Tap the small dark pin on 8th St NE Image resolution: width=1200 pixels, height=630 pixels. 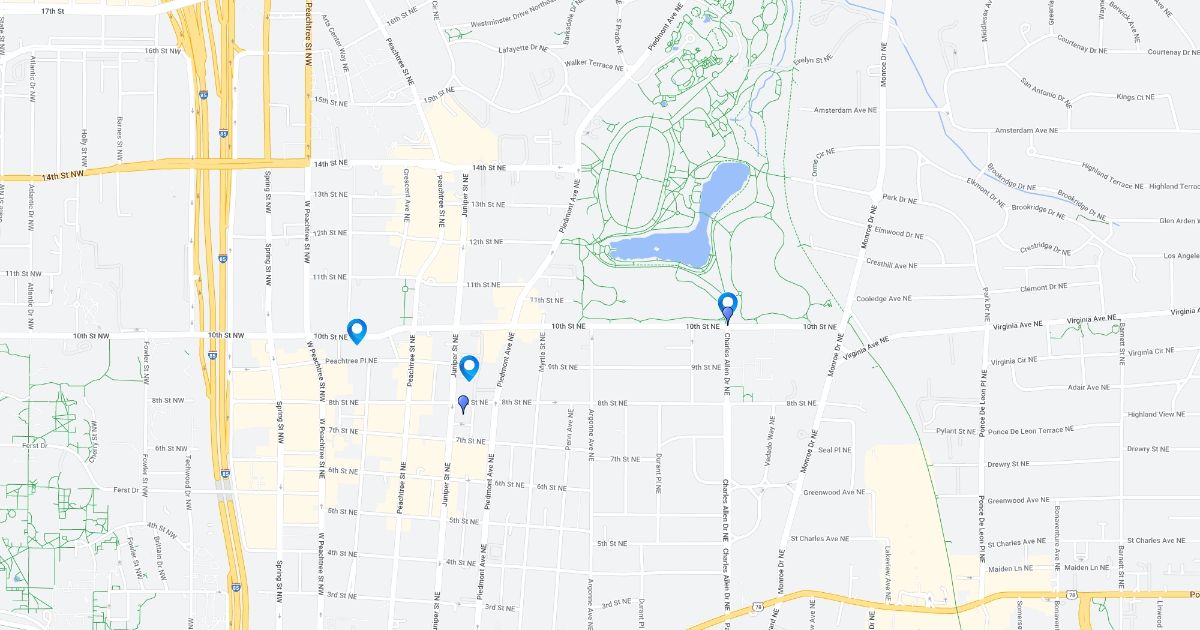[x=463, y=403]
